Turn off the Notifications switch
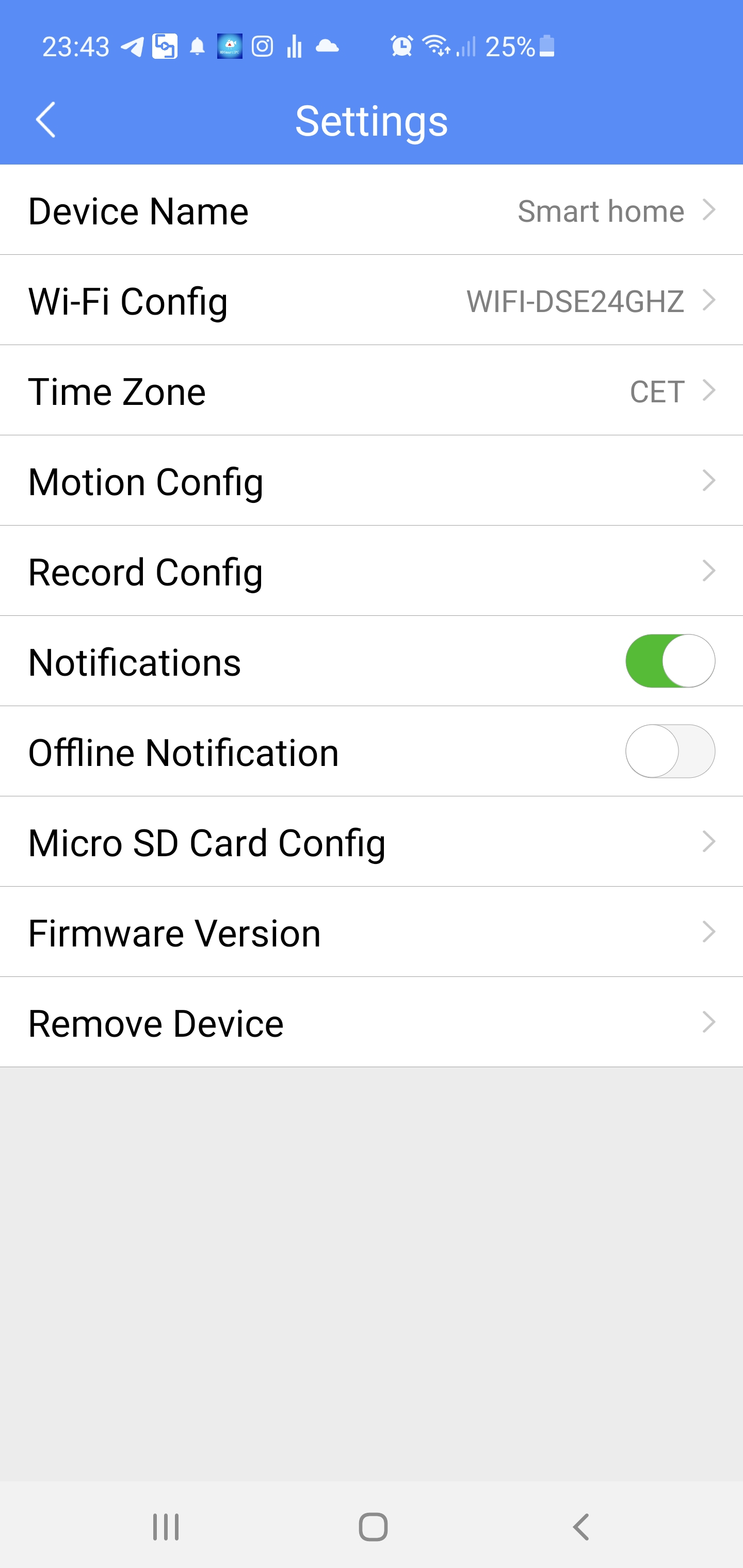Screen dimensions: 743x1568 click(x=669, y=661)
